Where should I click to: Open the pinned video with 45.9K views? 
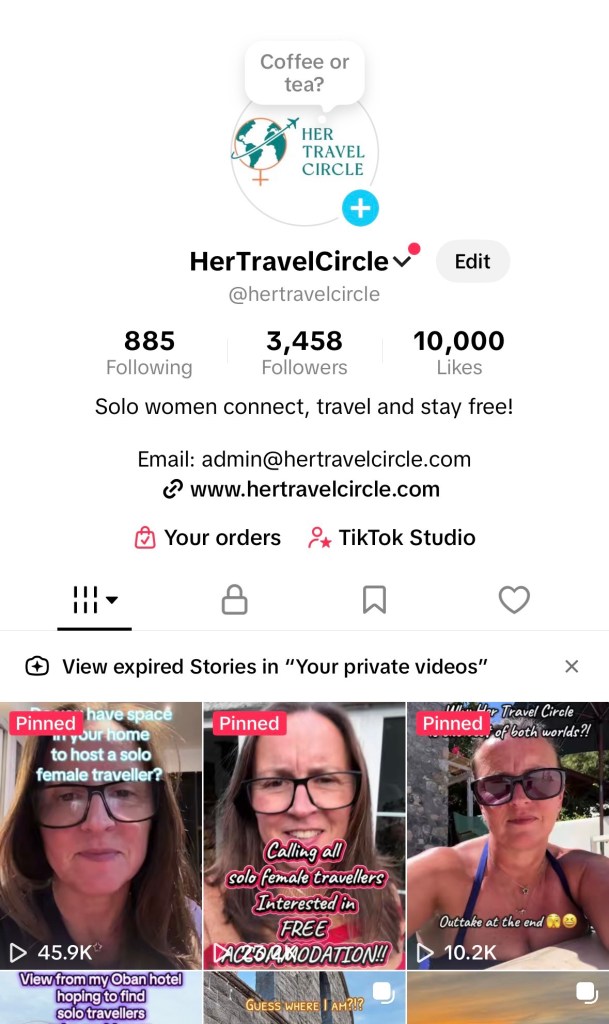point(100,835)
